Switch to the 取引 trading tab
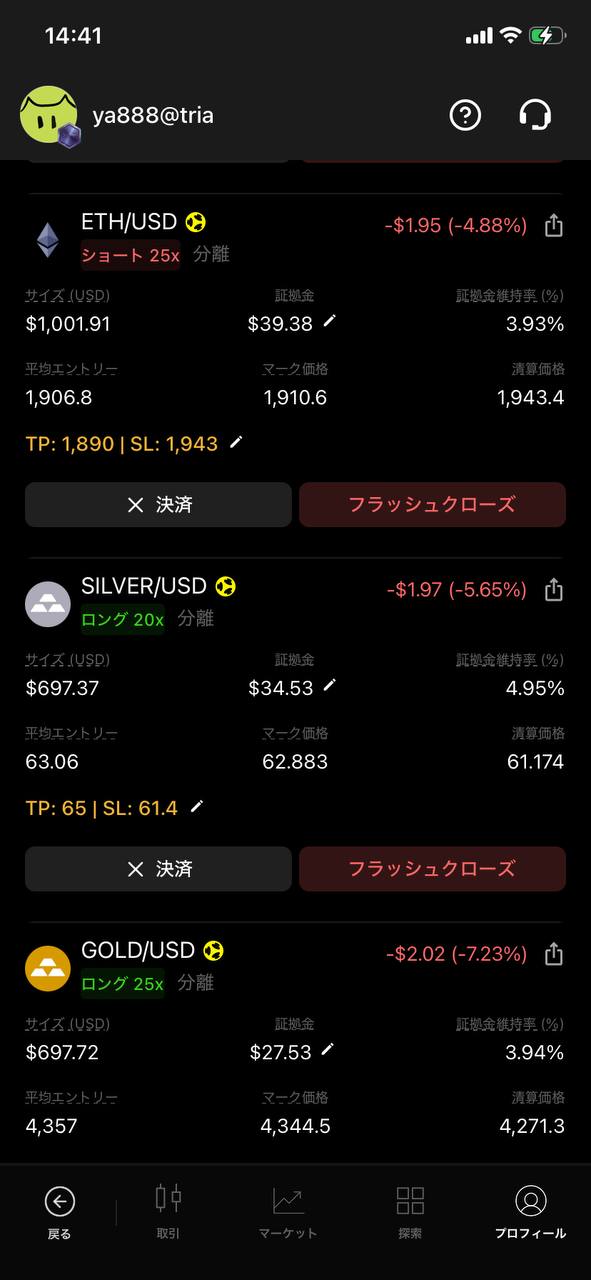This screenshot has width=591, height=1280. coord(168,1212)
